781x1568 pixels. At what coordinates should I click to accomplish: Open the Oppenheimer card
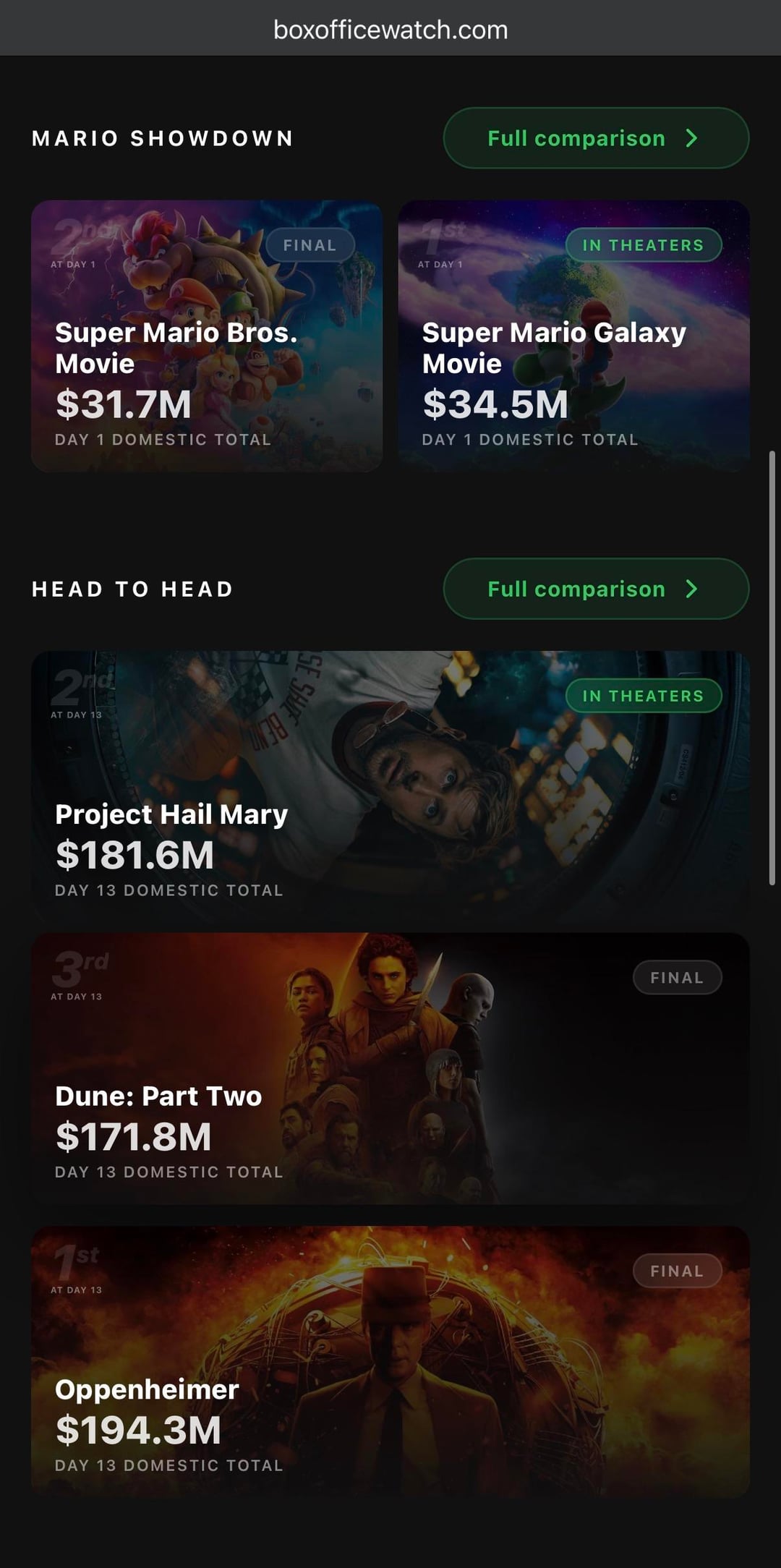pos(390,1361)
